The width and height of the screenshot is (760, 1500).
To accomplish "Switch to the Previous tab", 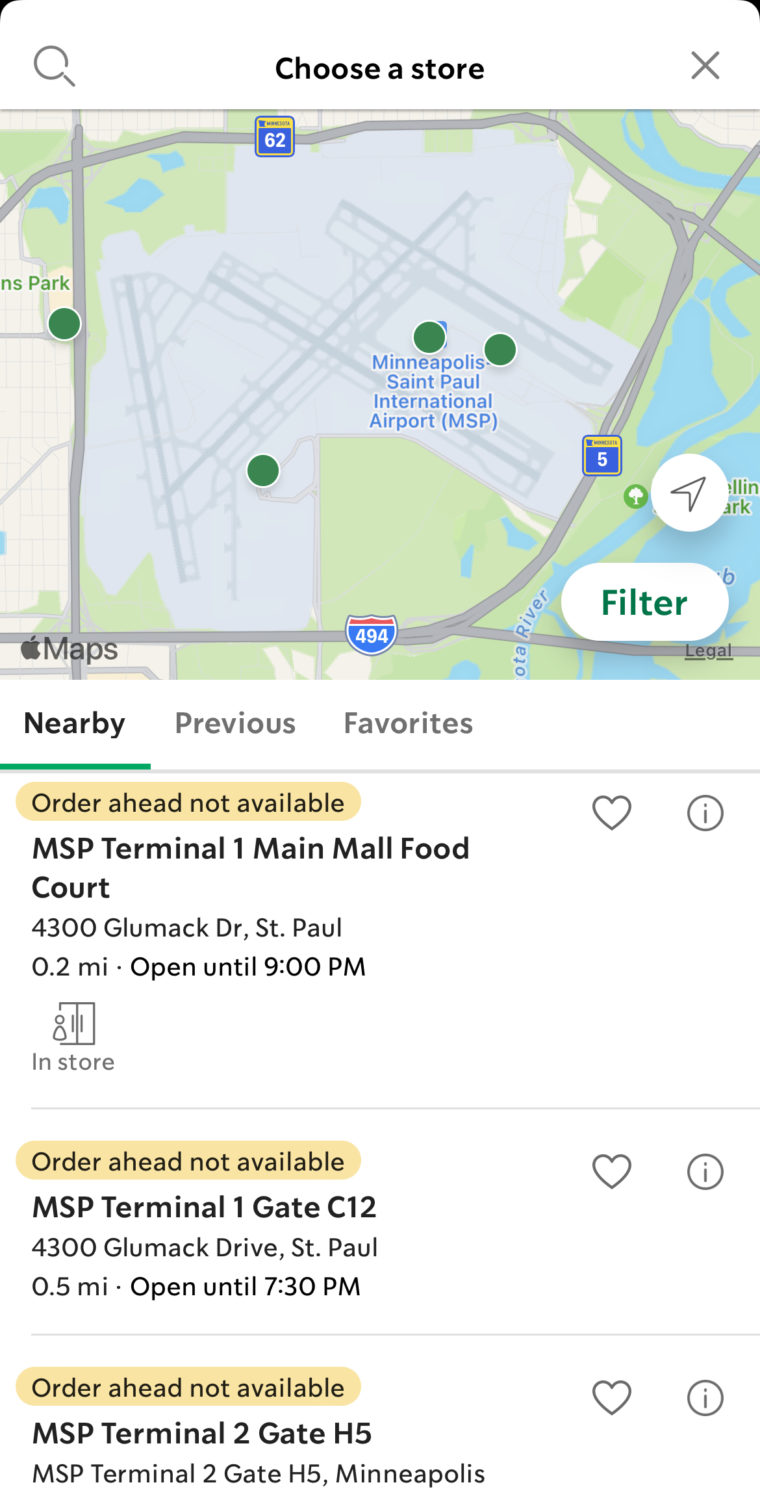I will (x=235, y=722).
